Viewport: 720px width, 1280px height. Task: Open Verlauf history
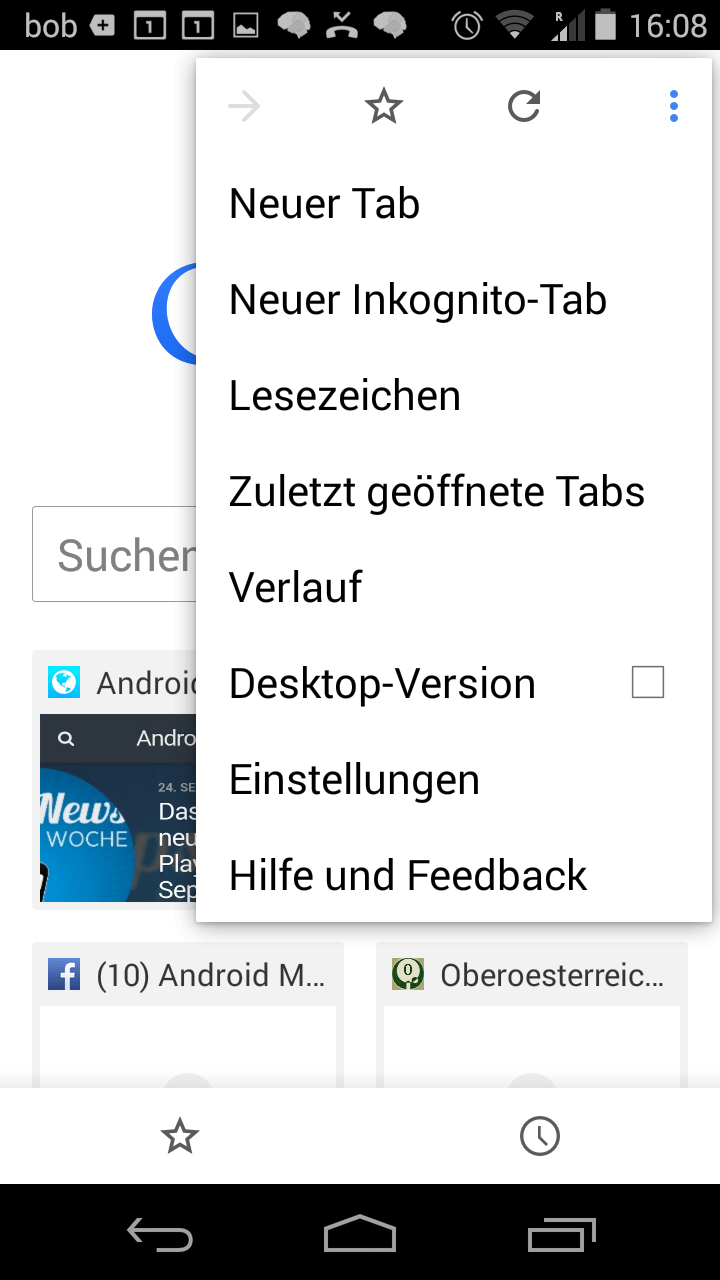pyautogui.click(x=295, y=588)
